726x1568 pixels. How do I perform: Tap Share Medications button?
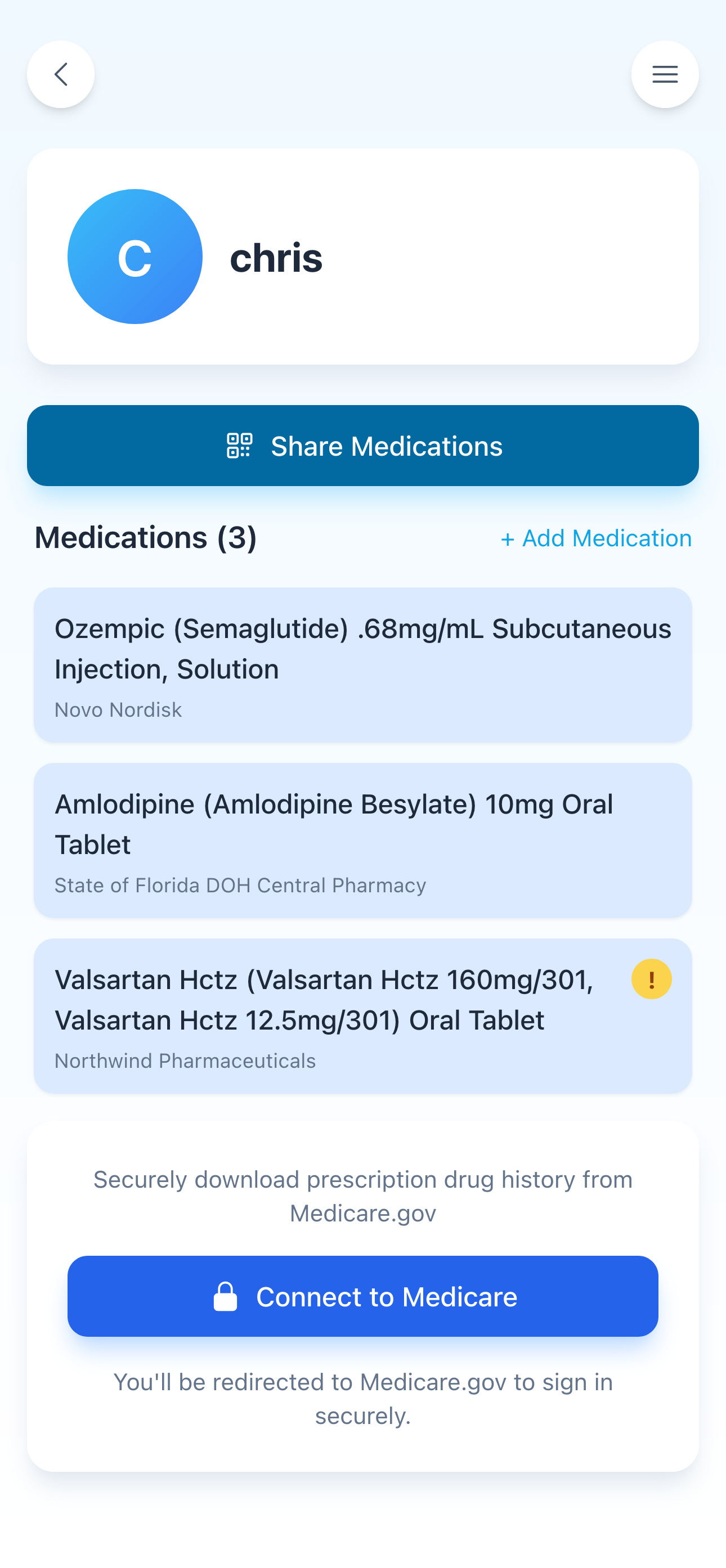click(x=363, y=446)
